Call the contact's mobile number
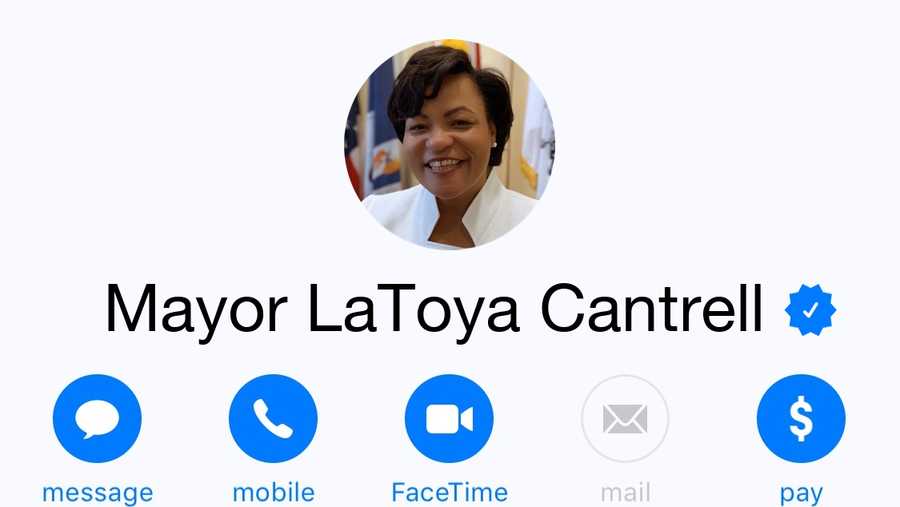 coord(273,418)
